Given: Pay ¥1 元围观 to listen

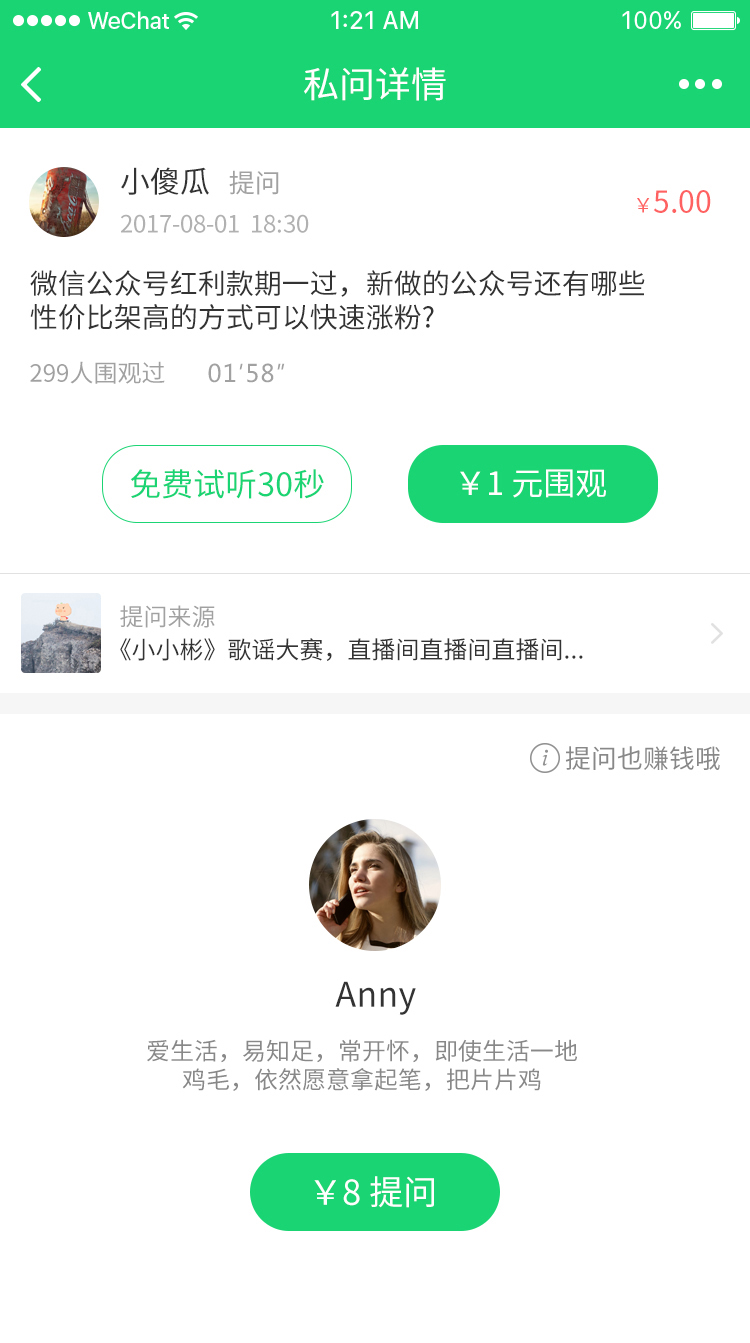Looking at the screenshot, I should [532, 484].
